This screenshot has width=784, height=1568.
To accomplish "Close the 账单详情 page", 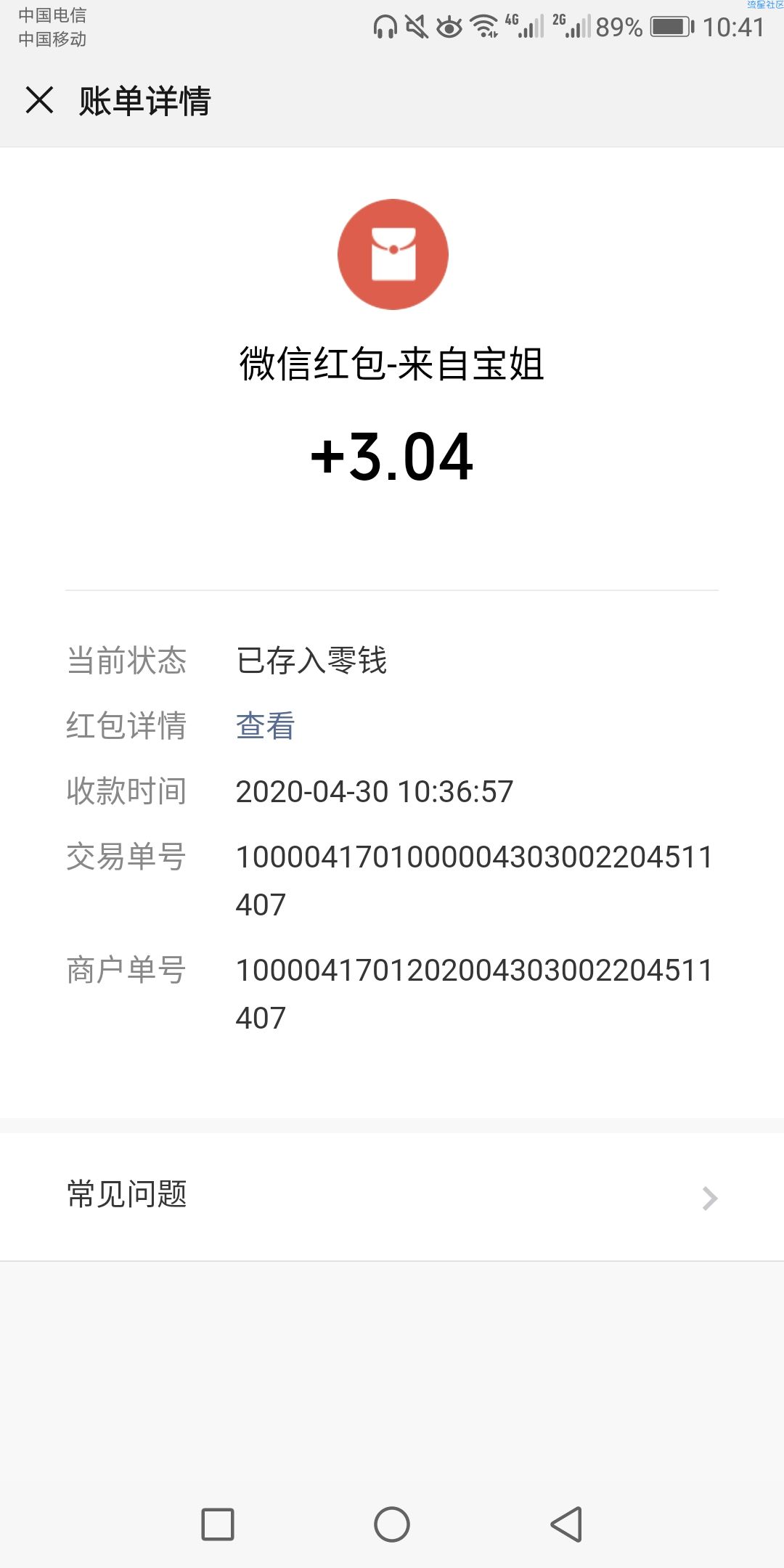I will [x=39, y=100].
